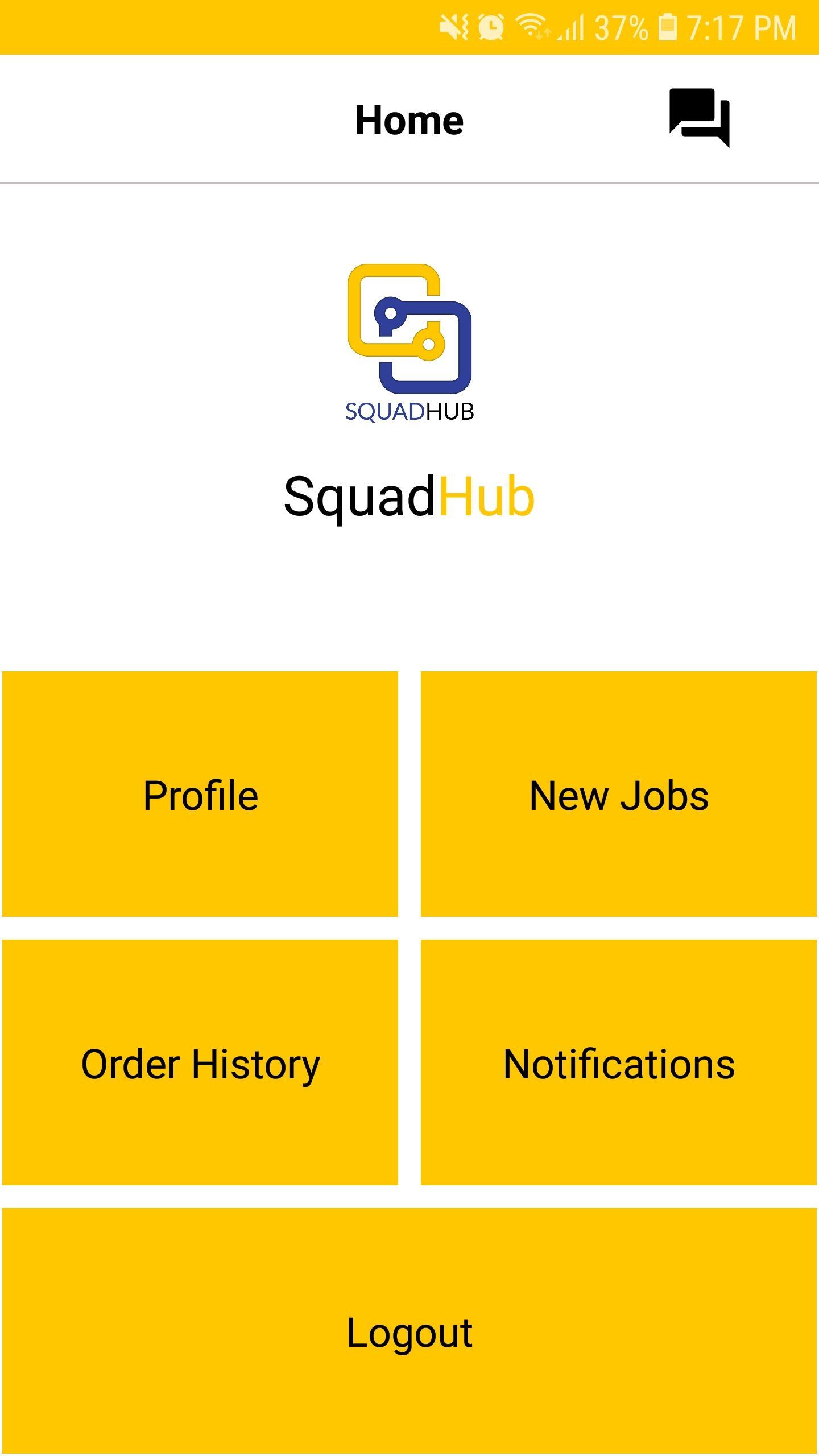Open the Profile section
The width and height of the screenshot is (819, 1456).
pos(200,796)
